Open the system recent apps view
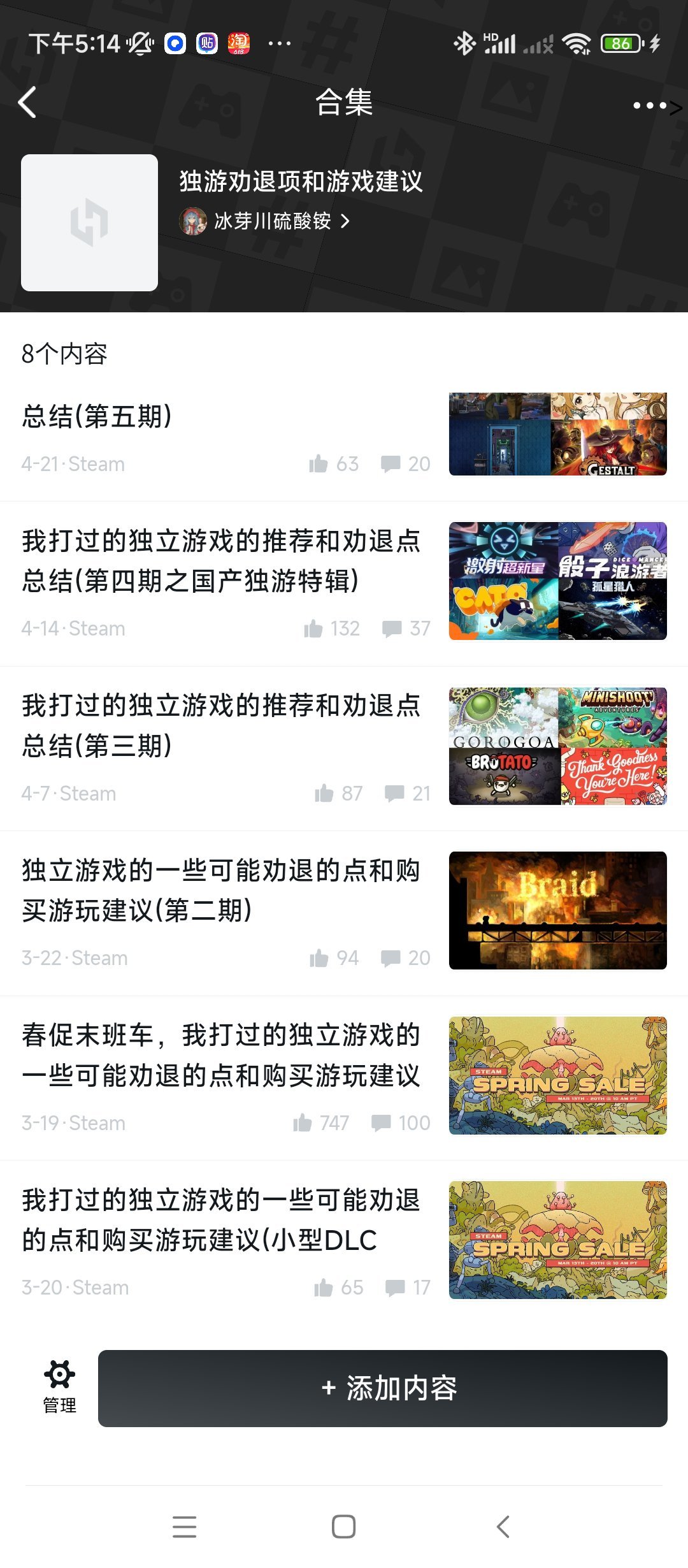This screenshot has width=688, height=1568. [184, 1527]
